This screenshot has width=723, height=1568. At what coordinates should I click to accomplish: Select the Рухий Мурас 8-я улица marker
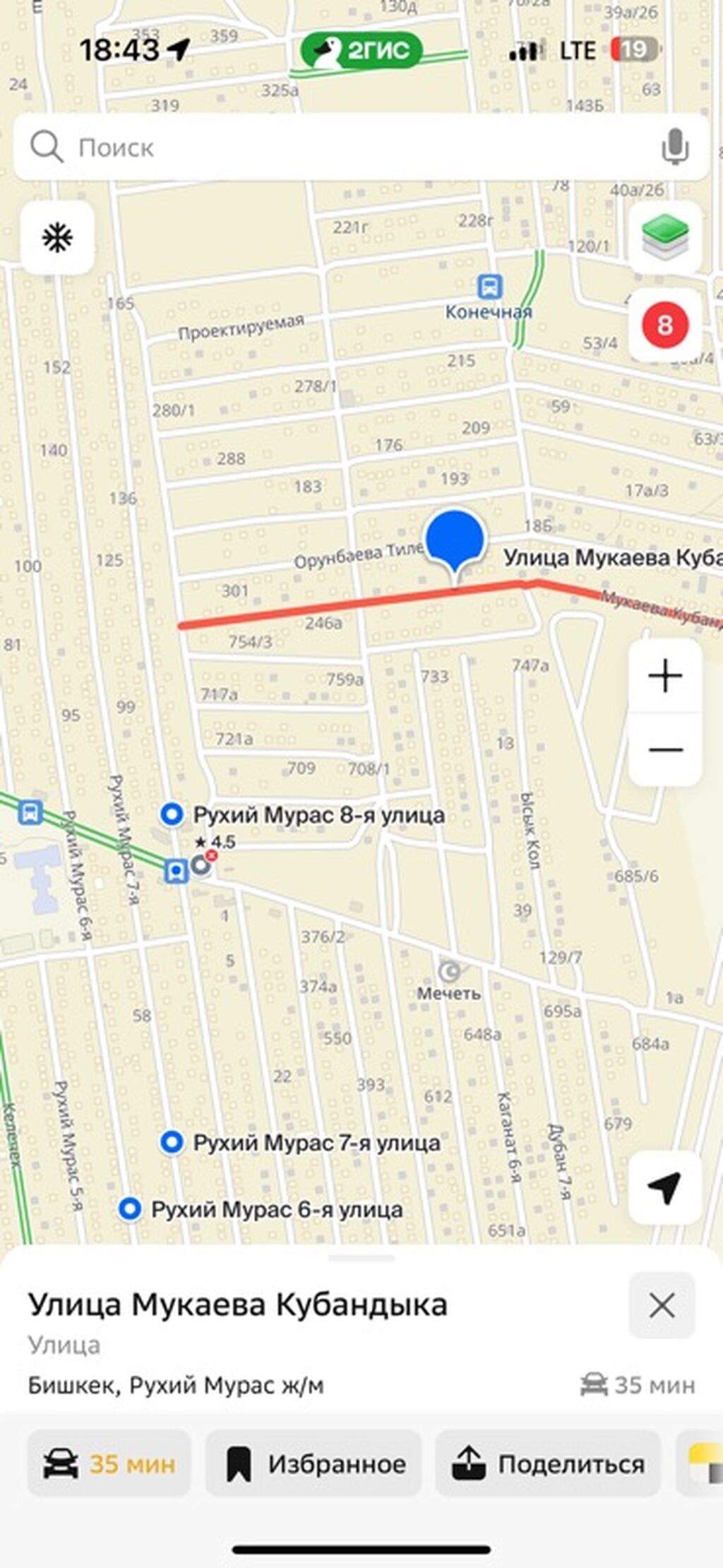point(172,814)
